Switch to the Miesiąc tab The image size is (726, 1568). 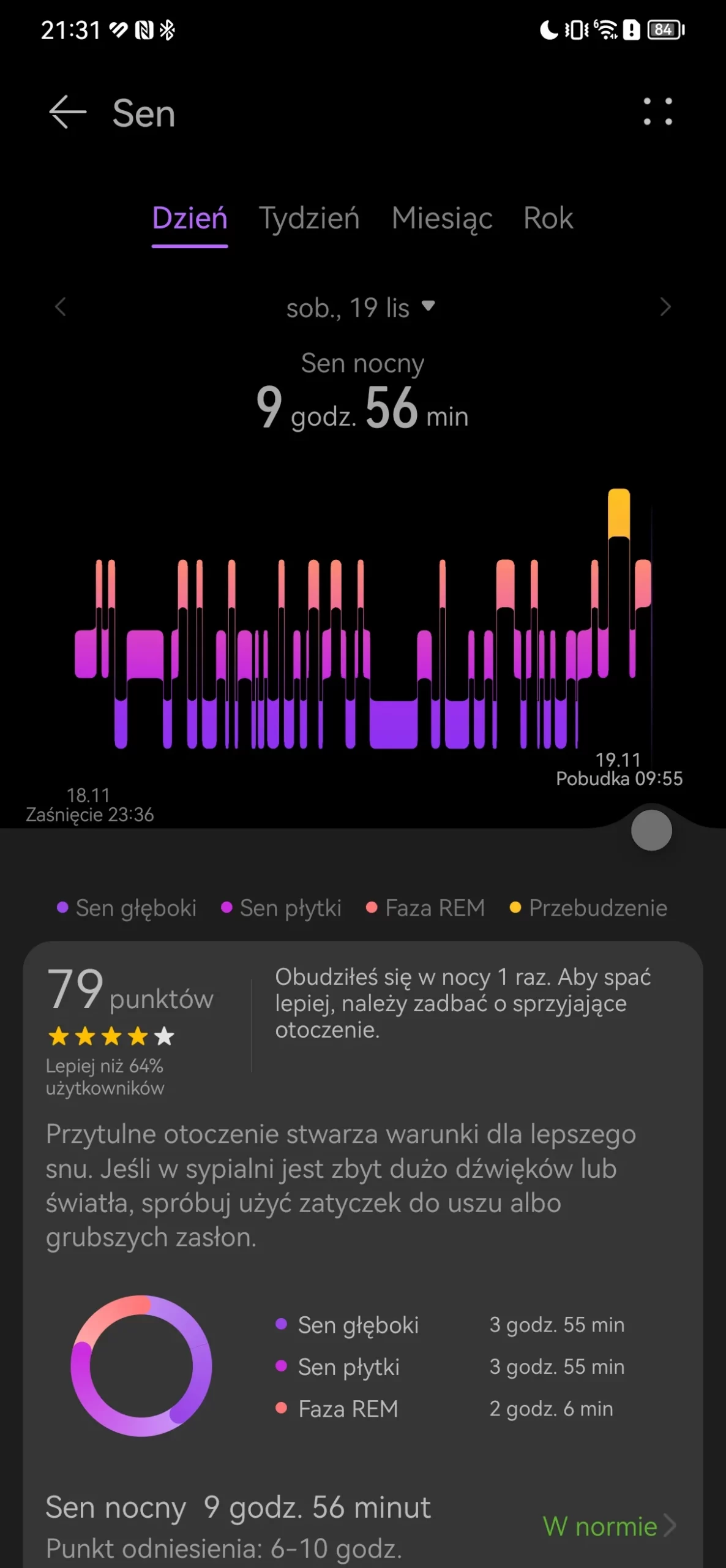442,218
